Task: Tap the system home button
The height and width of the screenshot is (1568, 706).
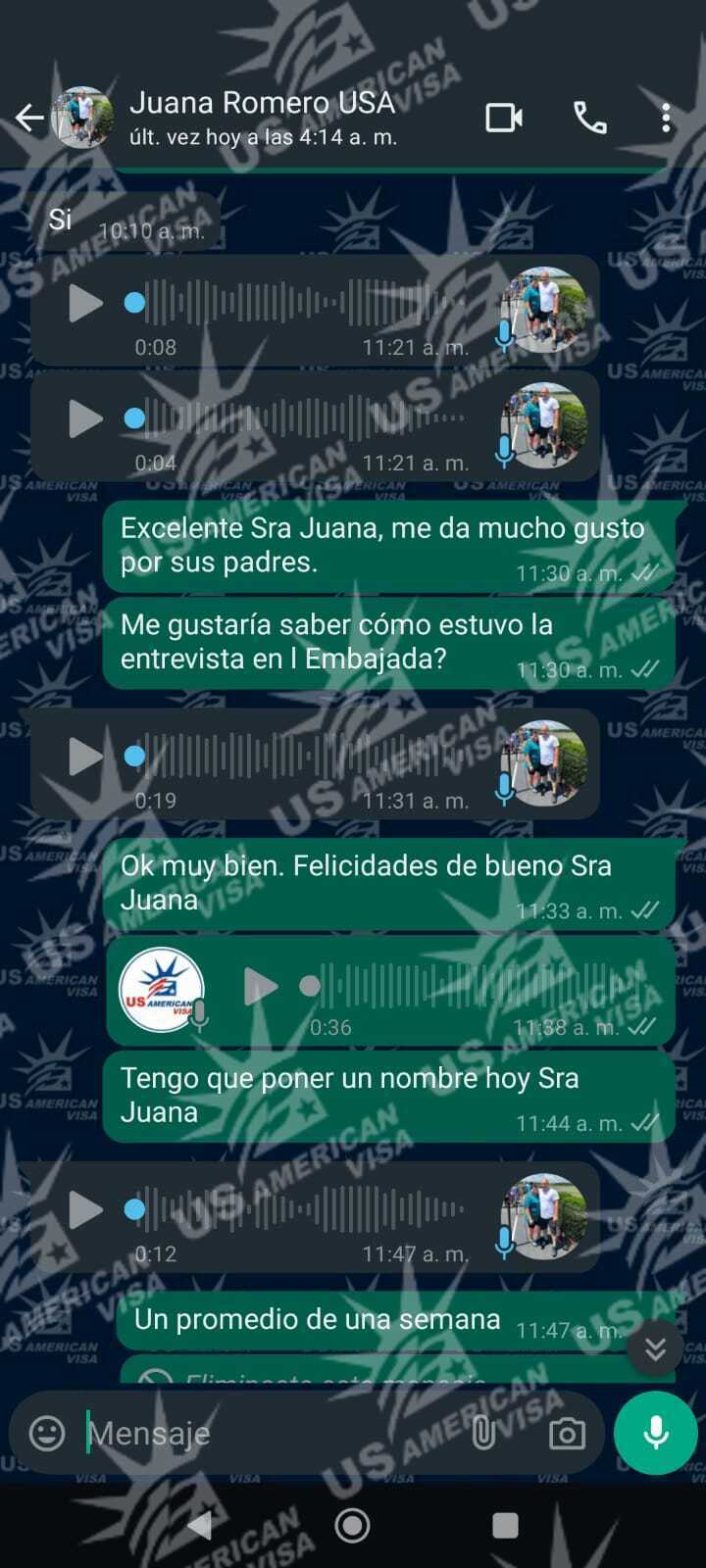Action: (x=352, y=1525)
